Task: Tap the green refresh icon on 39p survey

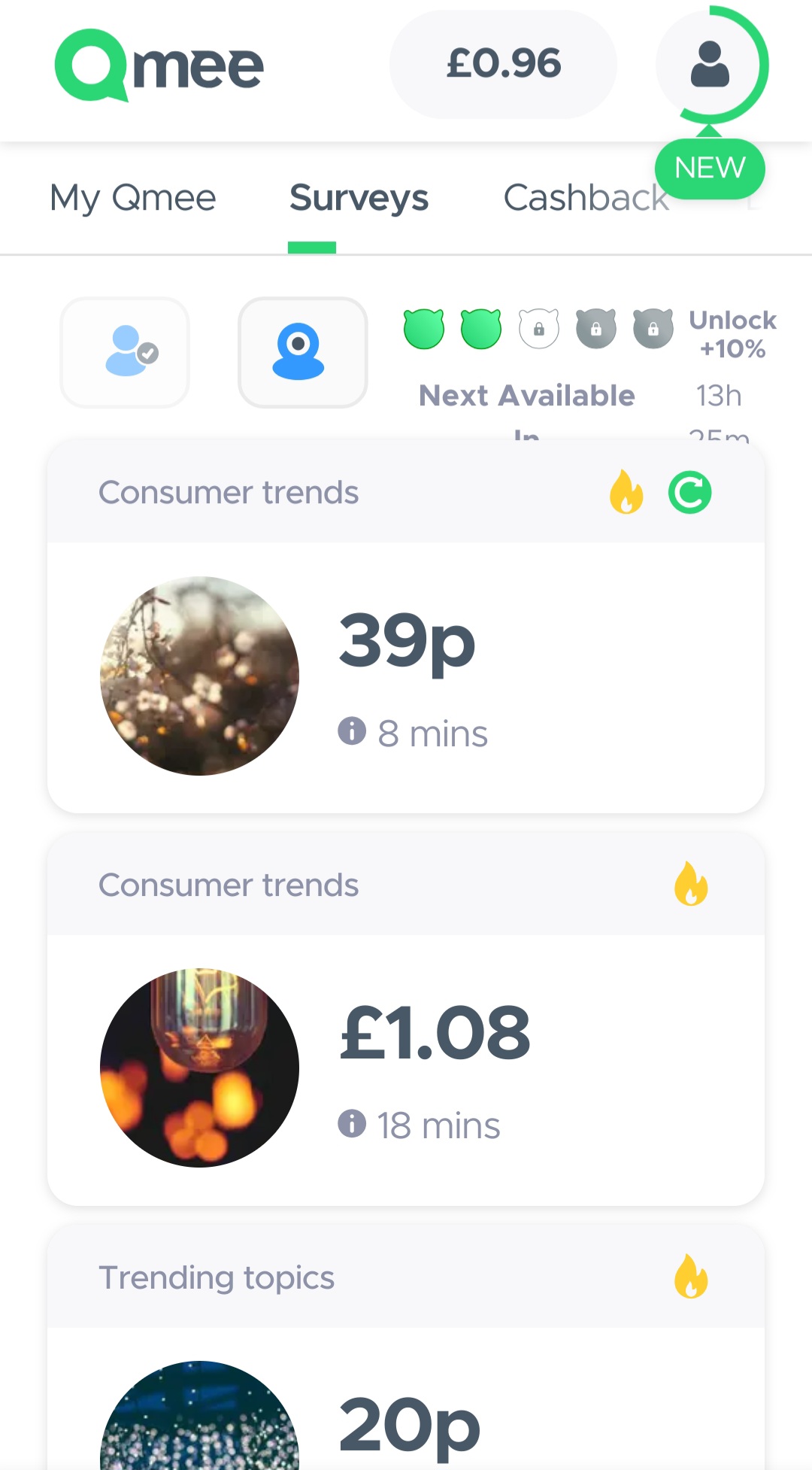Action: click(x=689, y=493)
